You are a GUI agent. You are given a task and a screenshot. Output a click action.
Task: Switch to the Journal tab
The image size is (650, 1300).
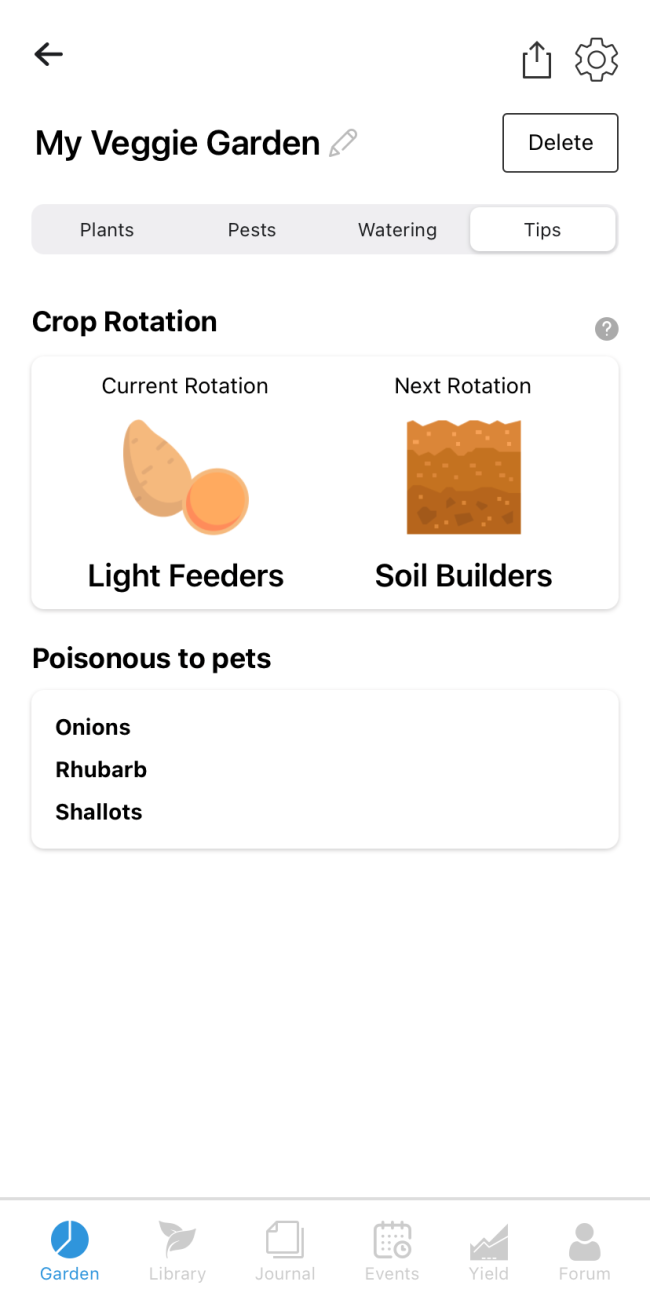point(285,1252)
